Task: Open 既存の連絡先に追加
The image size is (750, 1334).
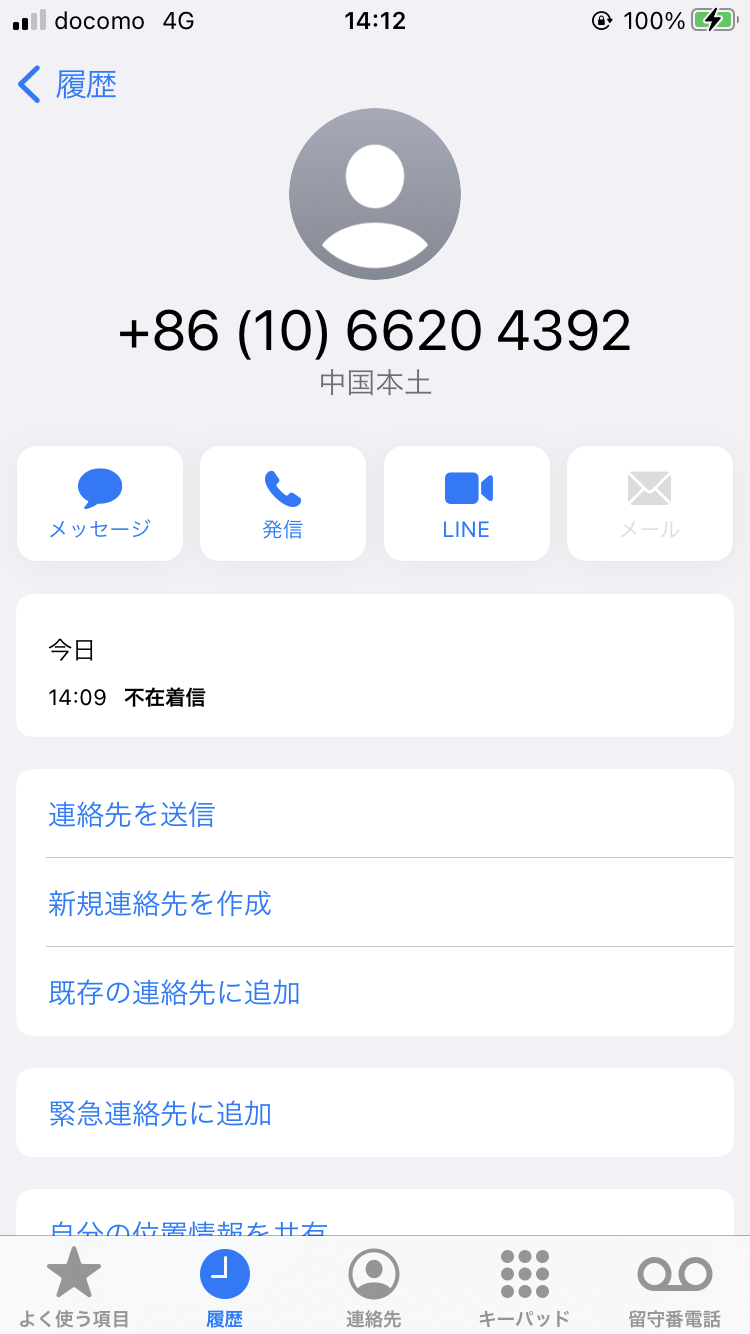Action: click(x=375, y=992)
